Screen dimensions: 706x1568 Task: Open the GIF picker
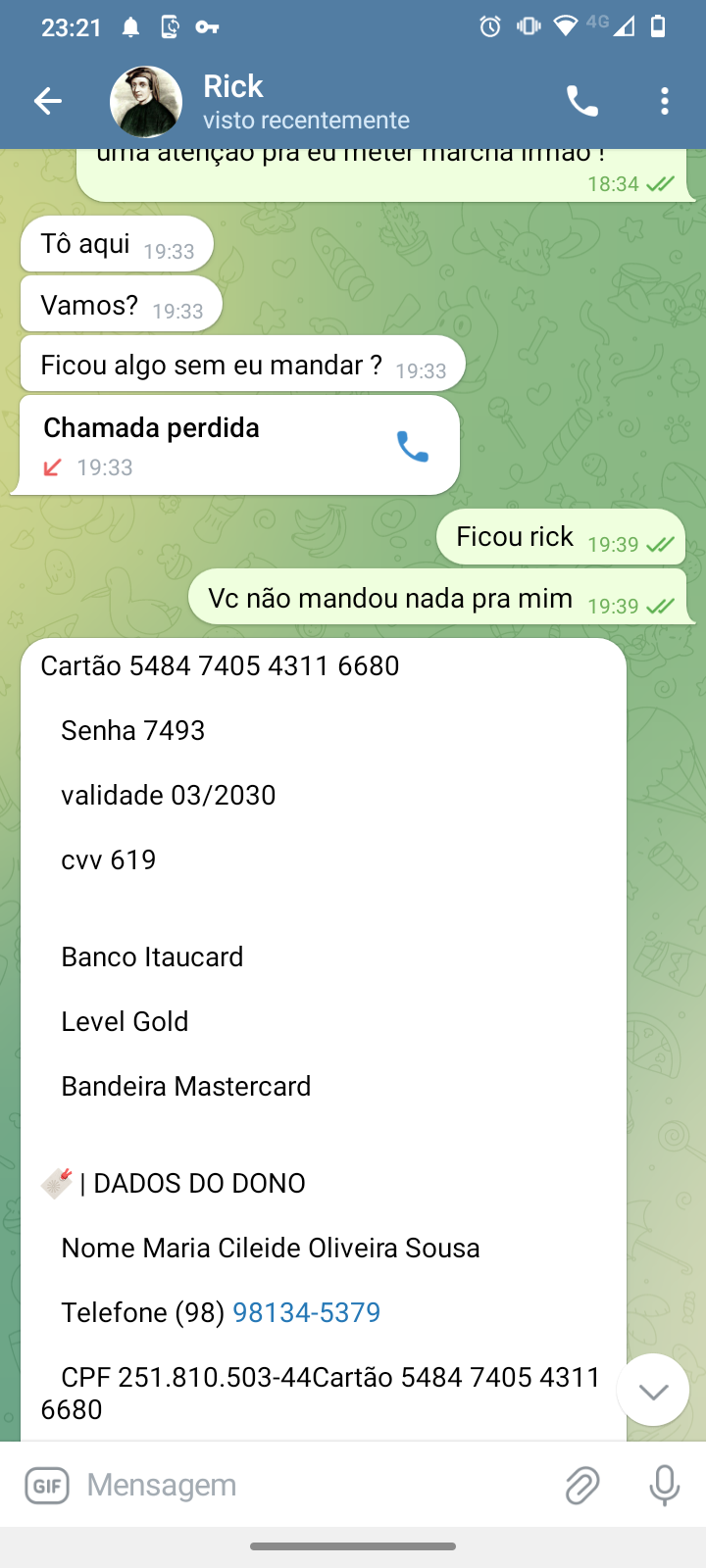(47, 1486)
